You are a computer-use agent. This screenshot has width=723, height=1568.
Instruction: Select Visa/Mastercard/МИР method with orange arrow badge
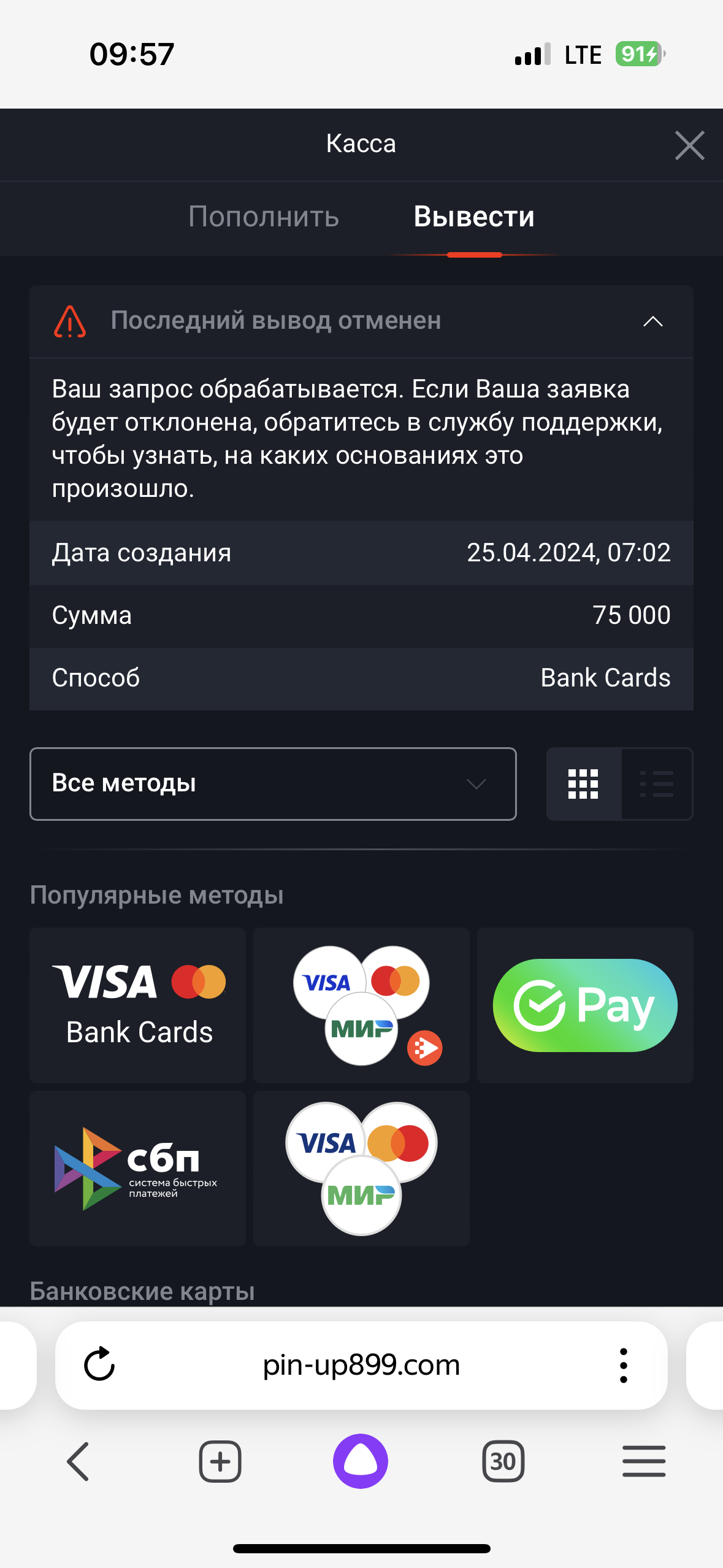tap(362, 1005)
